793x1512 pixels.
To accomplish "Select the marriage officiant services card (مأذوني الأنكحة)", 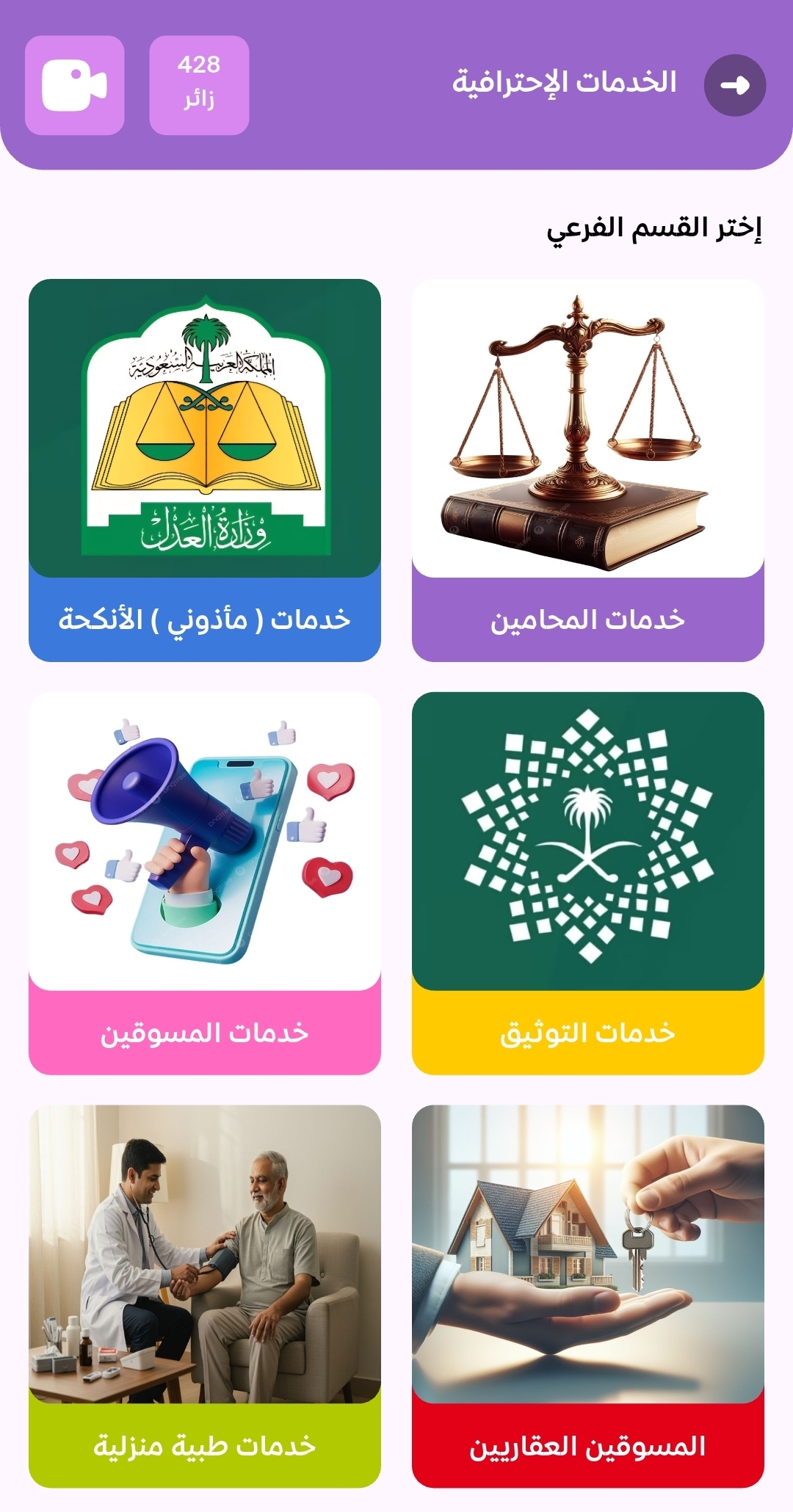I will 205,470.
